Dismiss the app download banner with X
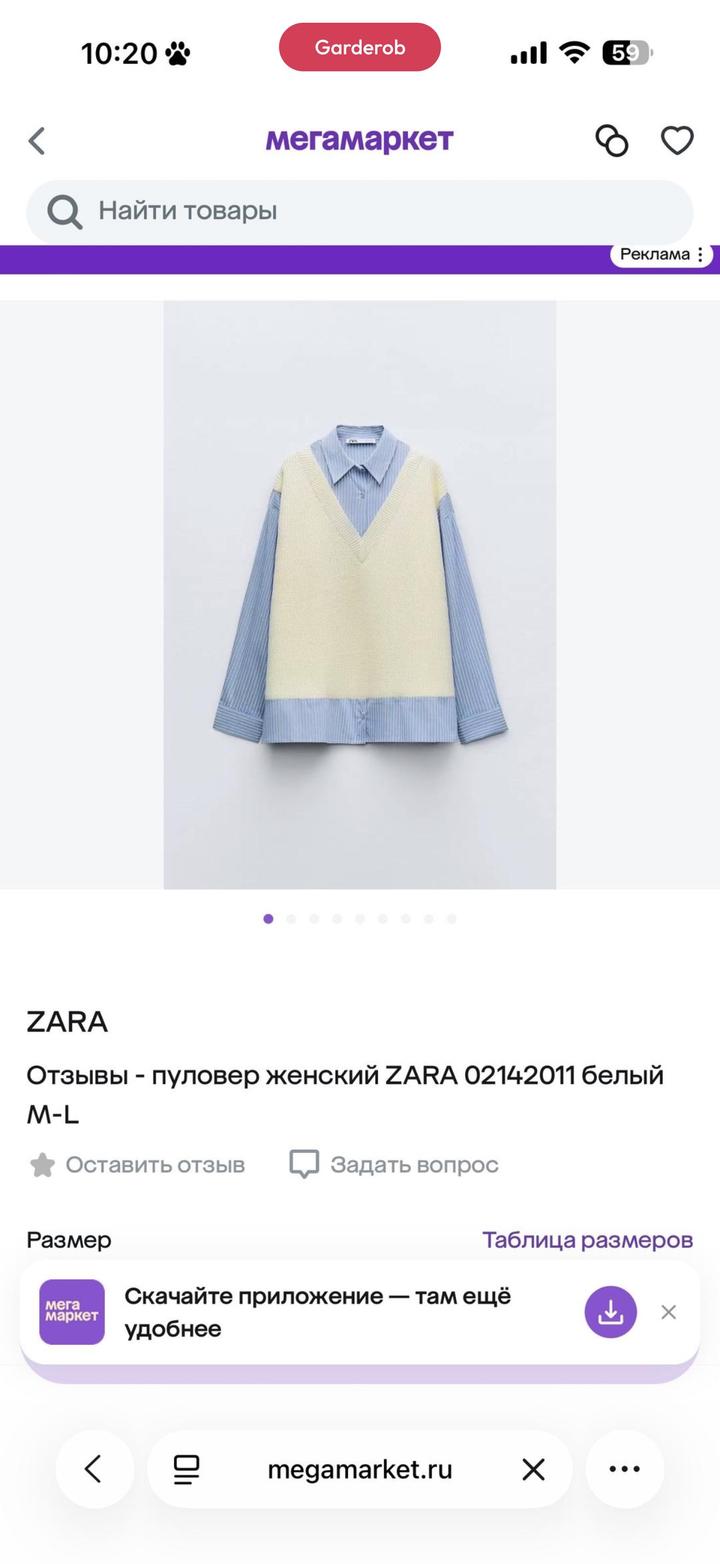Viewport: 720px width, 1564px height. point(668,1311)
